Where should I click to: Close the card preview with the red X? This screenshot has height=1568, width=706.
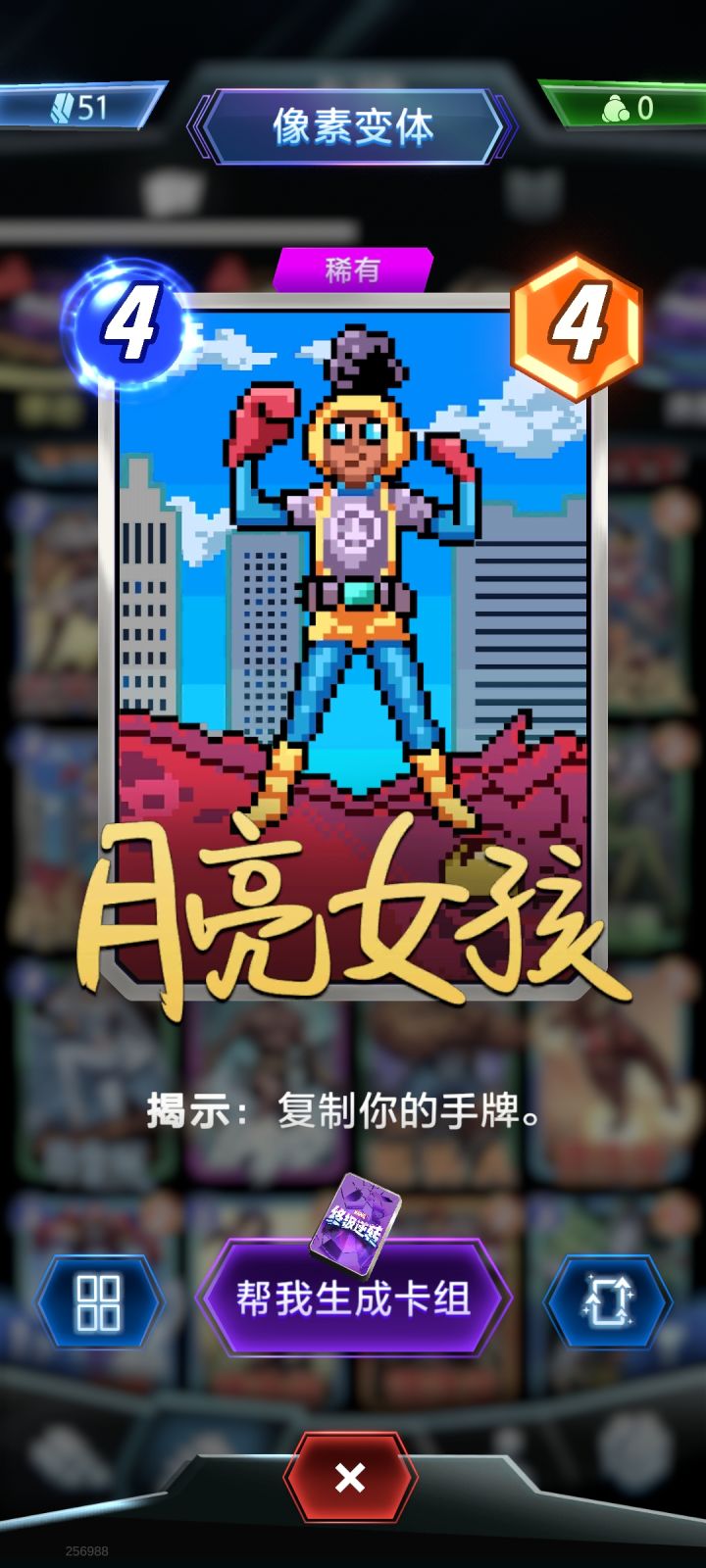coord(348,1480)
